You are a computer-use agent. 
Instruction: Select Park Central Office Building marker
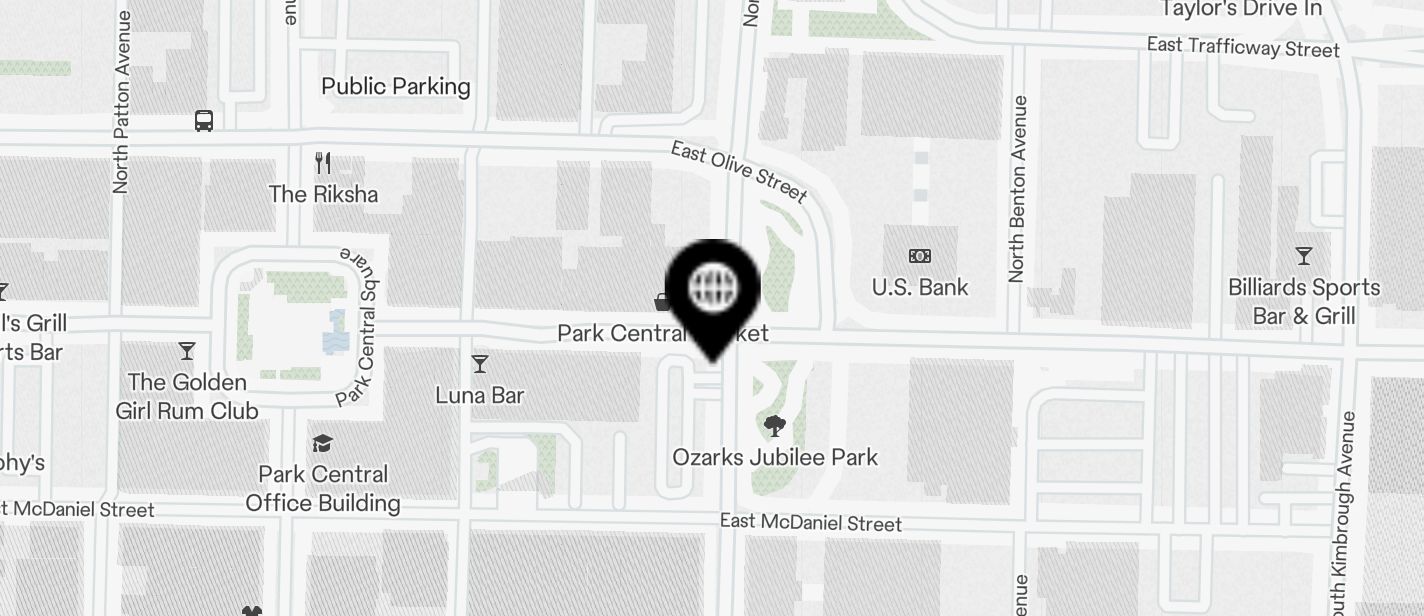tap(322, 443)
